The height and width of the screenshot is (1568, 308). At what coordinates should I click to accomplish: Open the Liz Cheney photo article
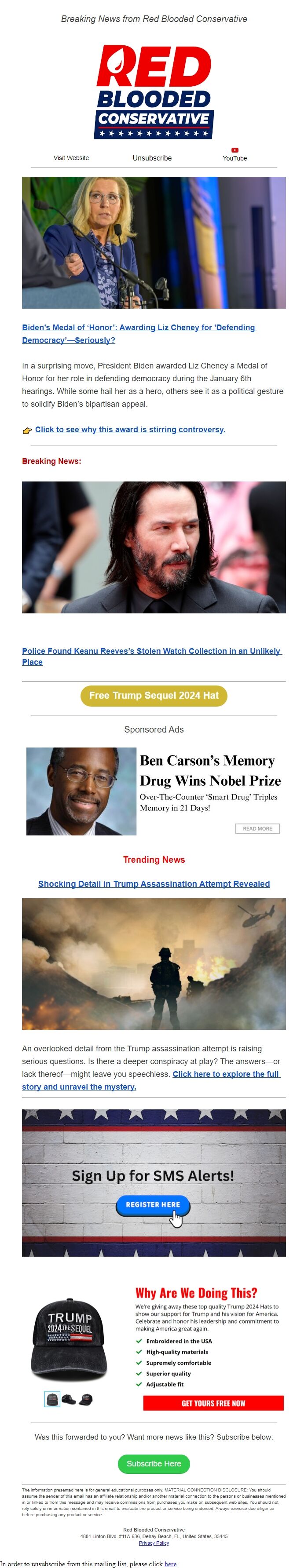154,242
